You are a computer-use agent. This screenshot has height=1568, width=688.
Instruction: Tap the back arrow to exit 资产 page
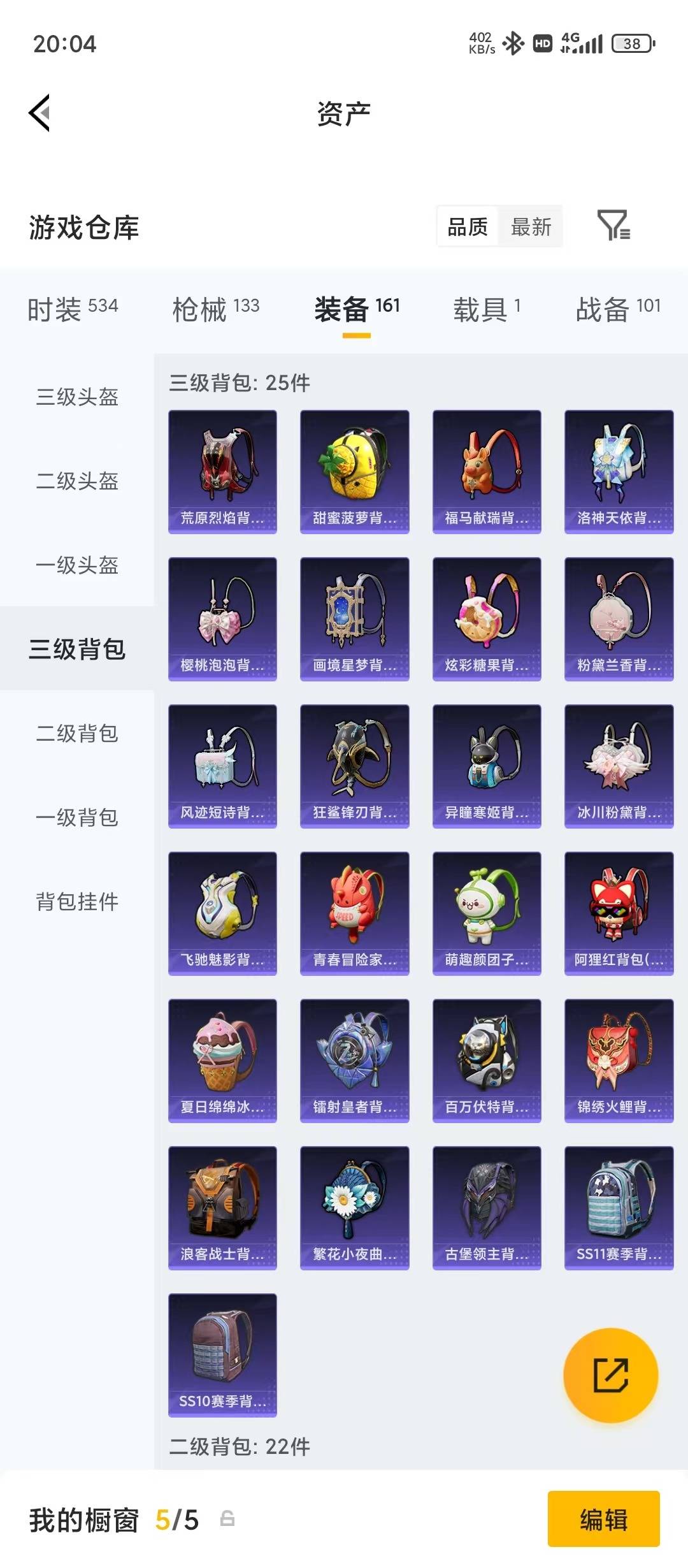click(39, 112)
